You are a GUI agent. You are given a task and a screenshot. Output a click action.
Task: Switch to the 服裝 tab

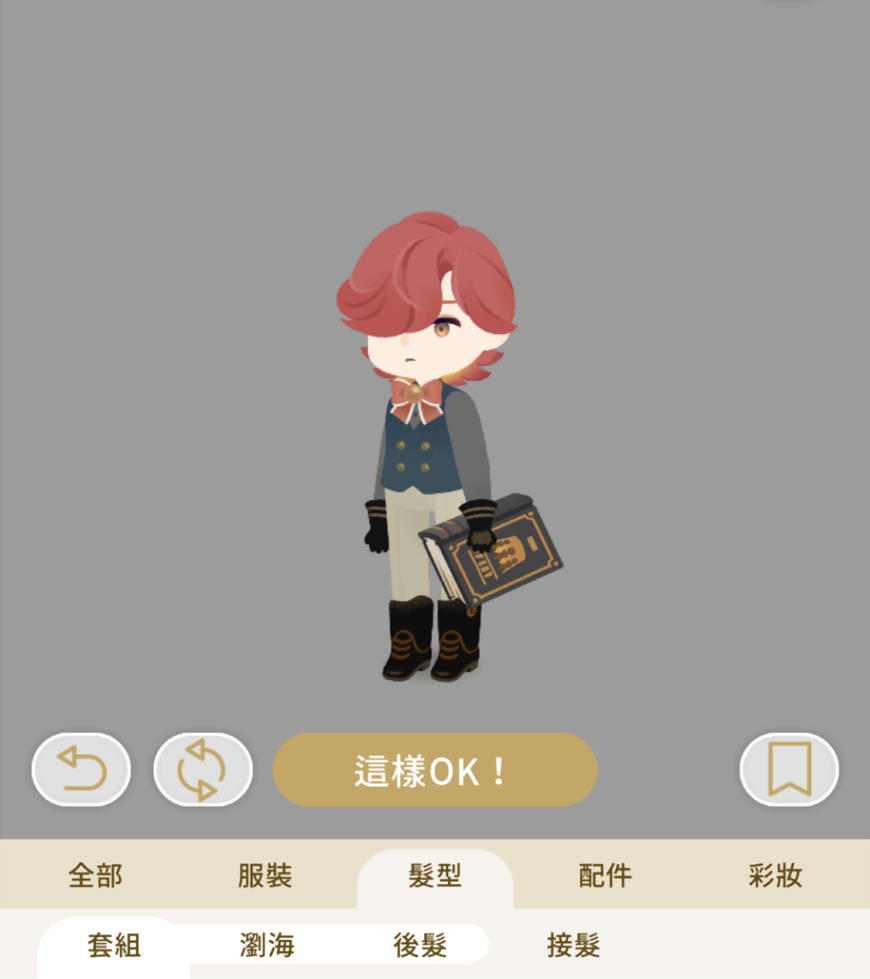click(265, 876)
